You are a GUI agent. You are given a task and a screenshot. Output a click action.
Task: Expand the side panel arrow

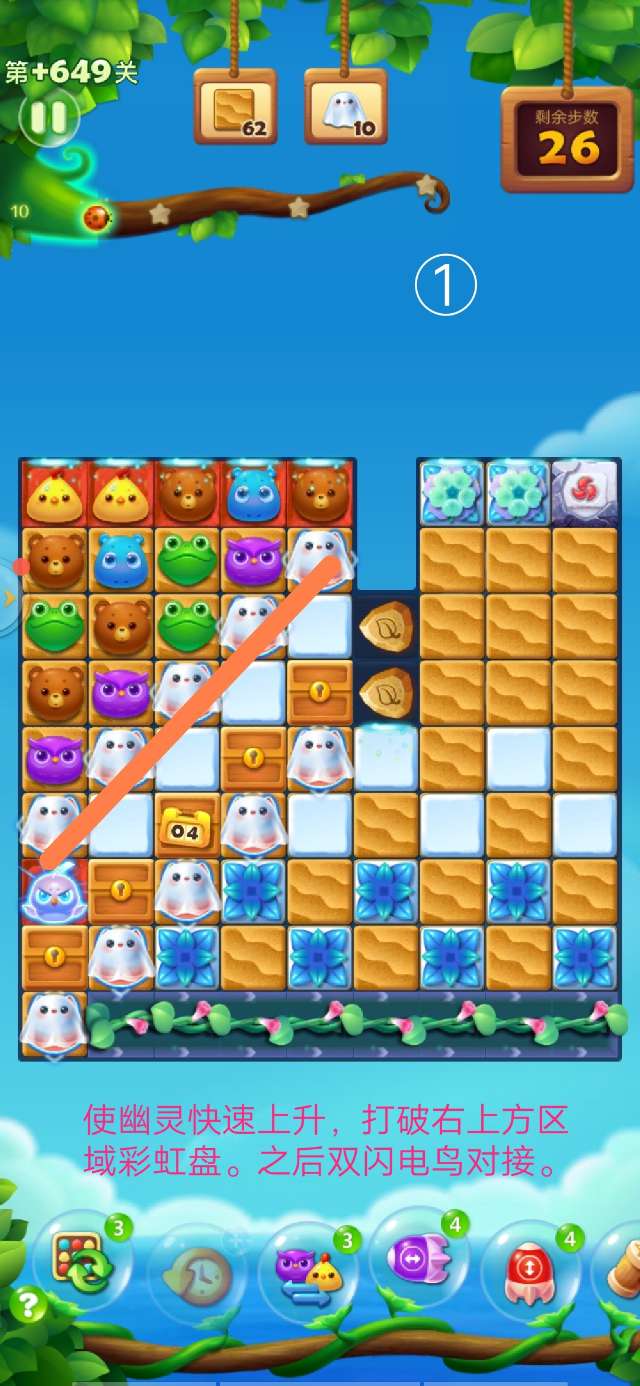9,599
